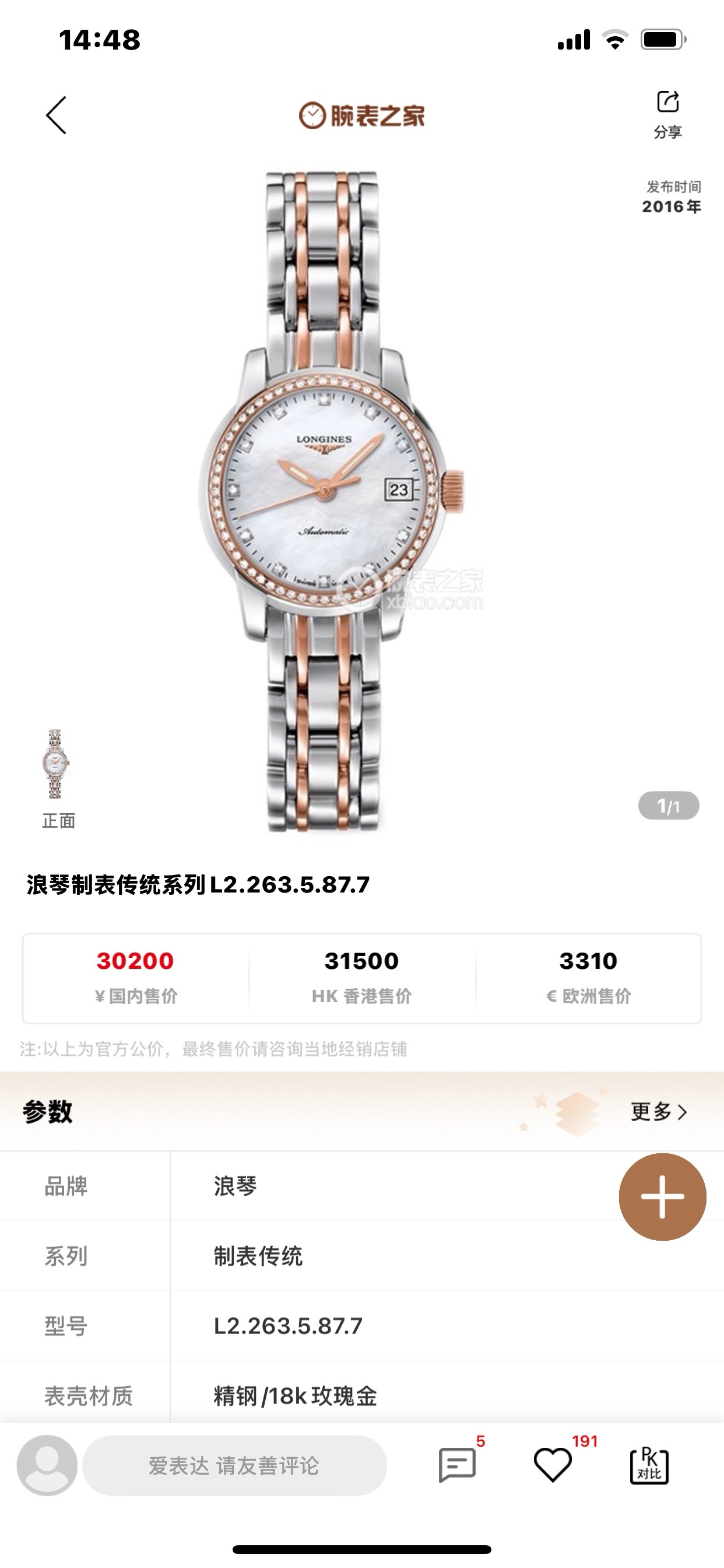Write a comment in the 请友善评论 field

(x=234, y=1465)
